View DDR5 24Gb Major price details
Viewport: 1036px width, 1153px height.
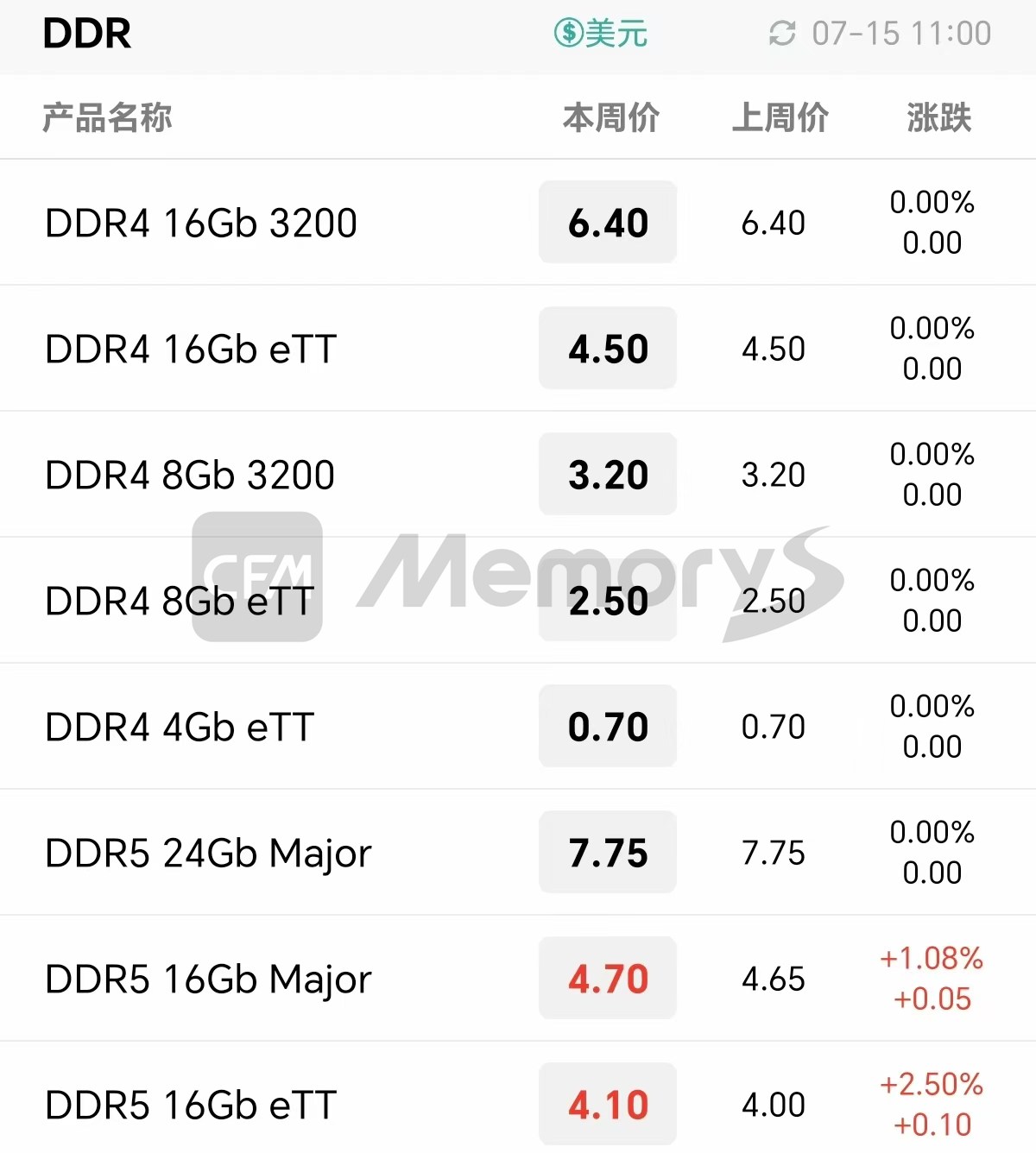(x=208, y=853)
